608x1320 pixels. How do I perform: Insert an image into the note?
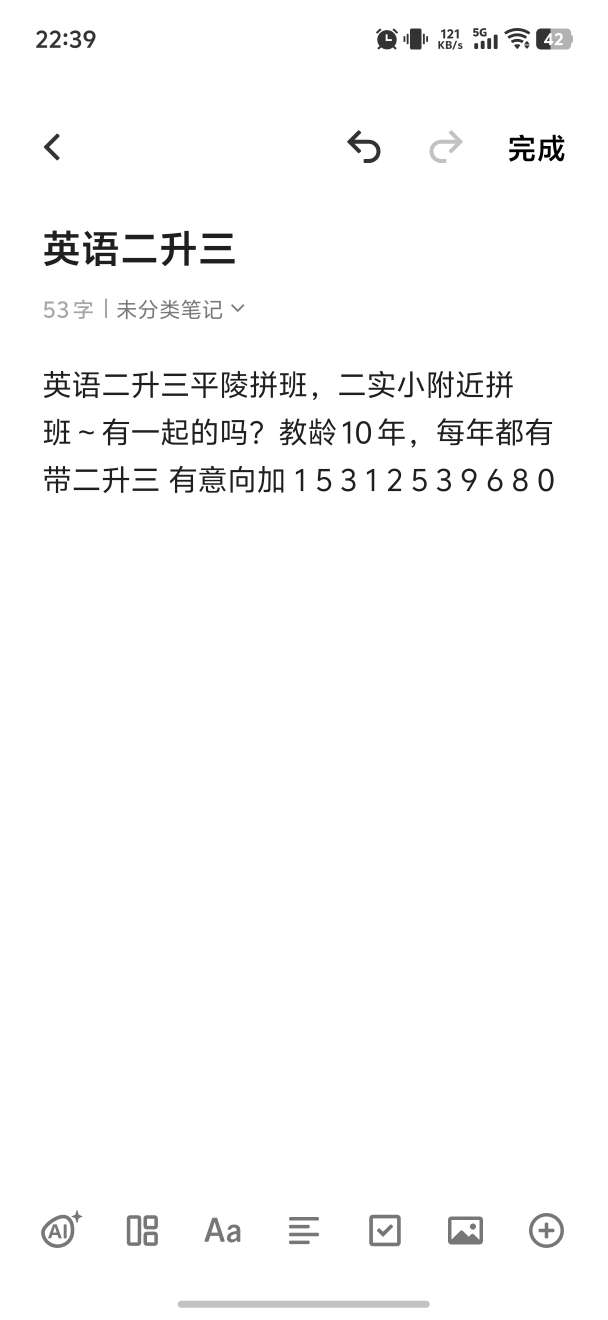click(465, 1230)
